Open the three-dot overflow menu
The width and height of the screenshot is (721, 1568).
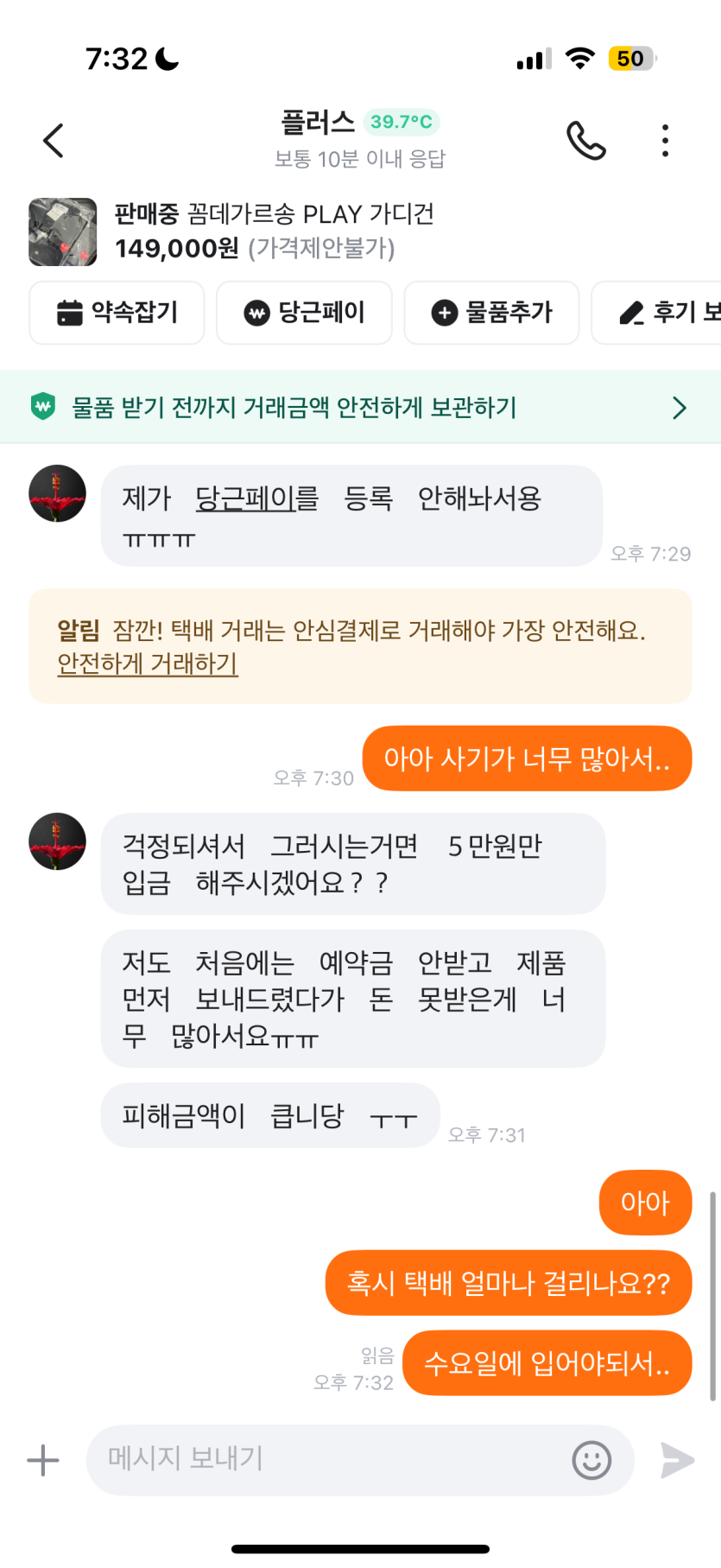point(665,140)
